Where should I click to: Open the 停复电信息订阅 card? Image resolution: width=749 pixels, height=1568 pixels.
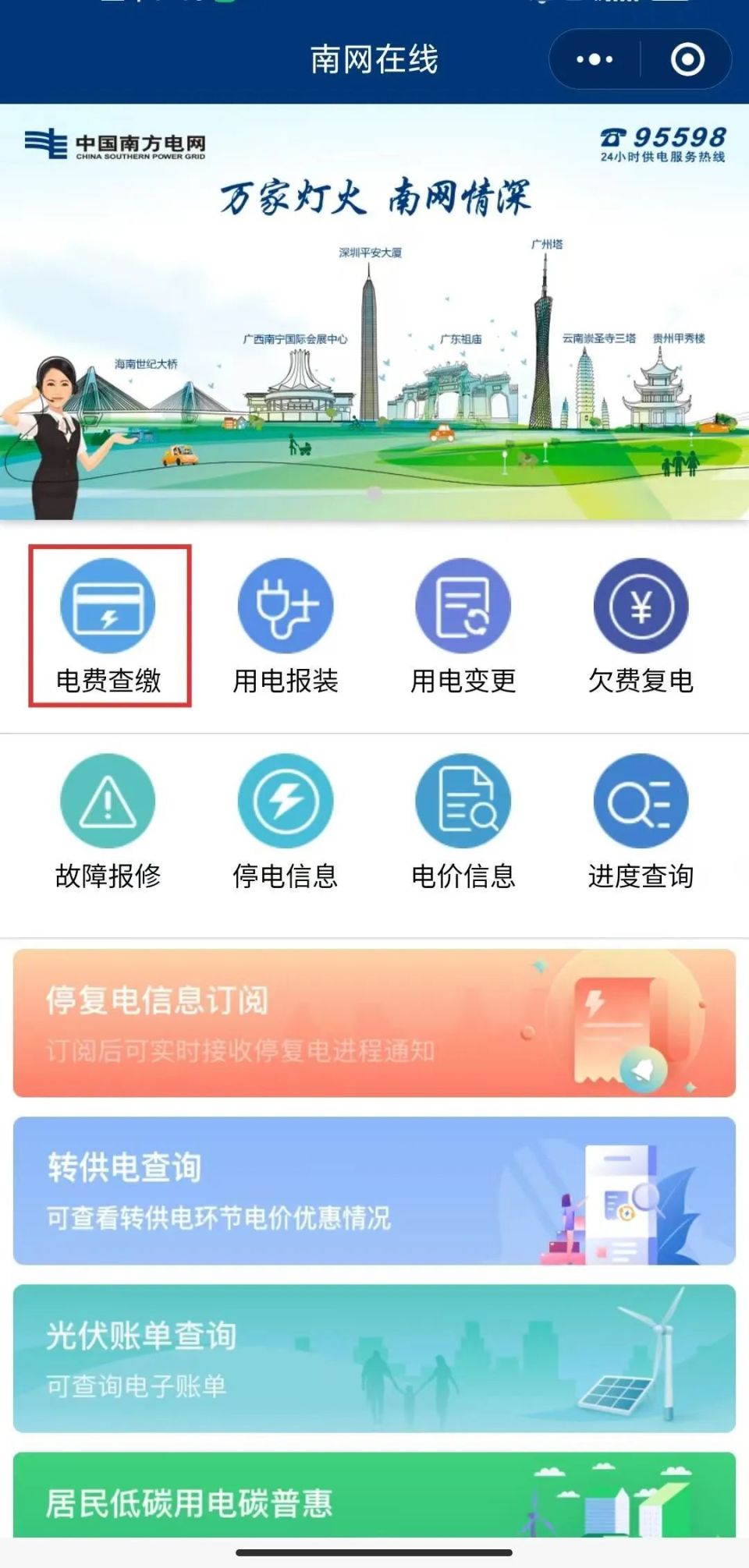tap(374, 1023)
